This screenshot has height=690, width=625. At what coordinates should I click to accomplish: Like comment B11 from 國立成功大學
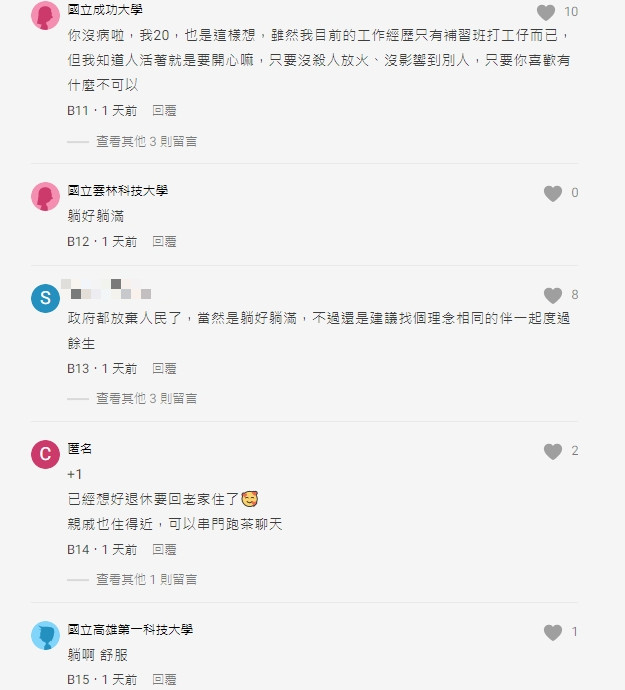[546, 13]
